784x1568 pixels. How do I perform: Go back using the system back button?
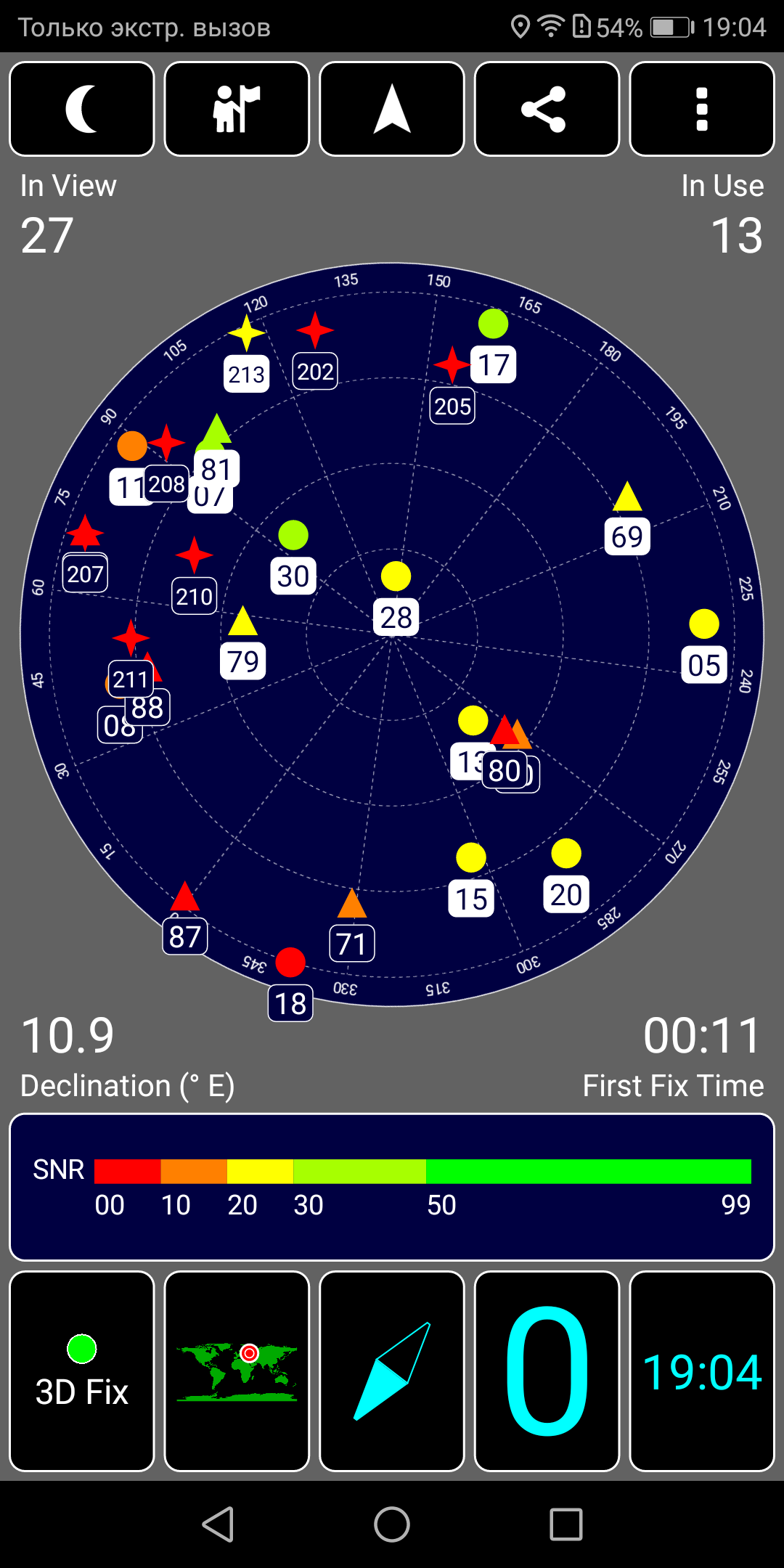coord(218,1524)
